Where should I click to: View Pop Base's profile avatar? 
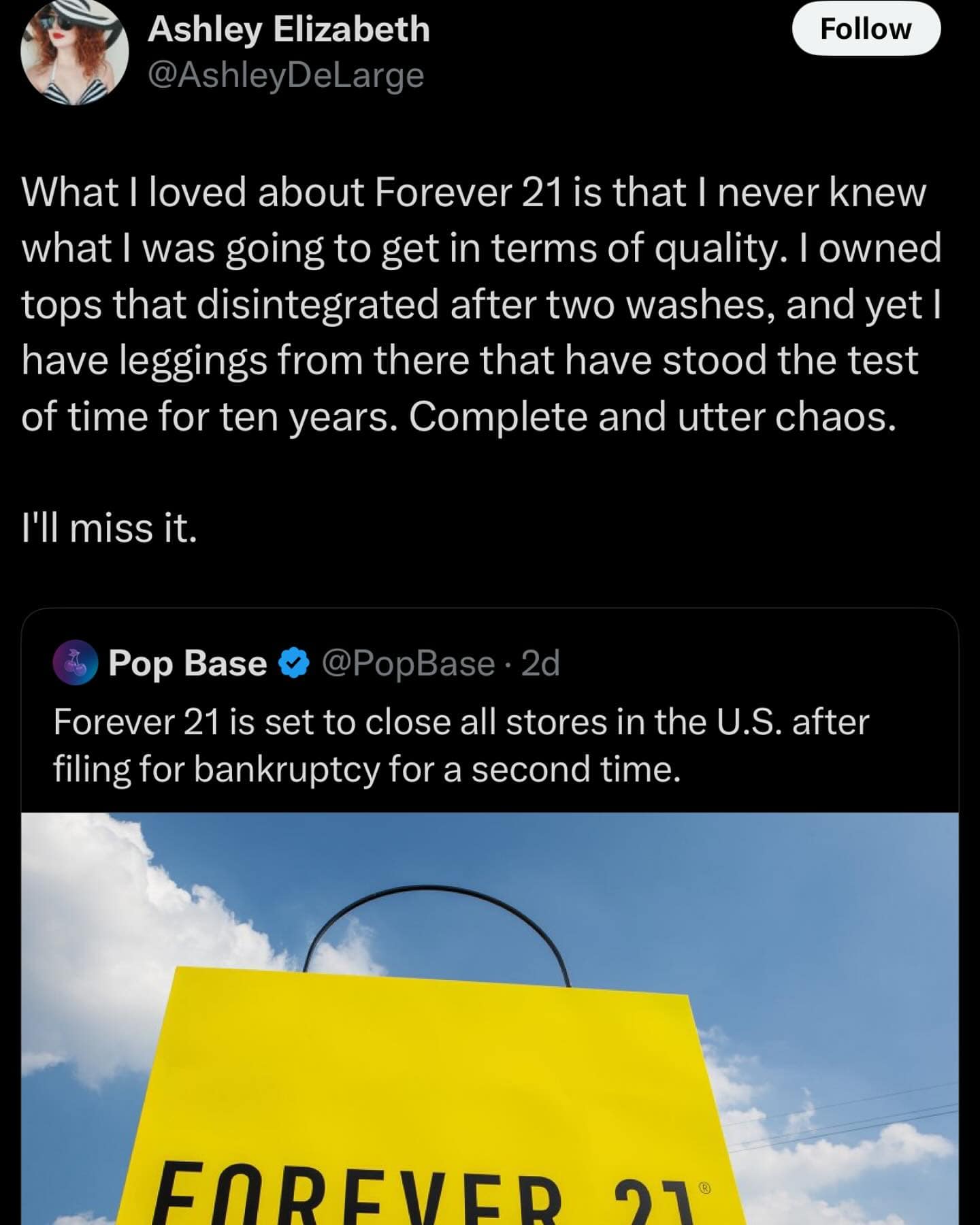[76, 663]
